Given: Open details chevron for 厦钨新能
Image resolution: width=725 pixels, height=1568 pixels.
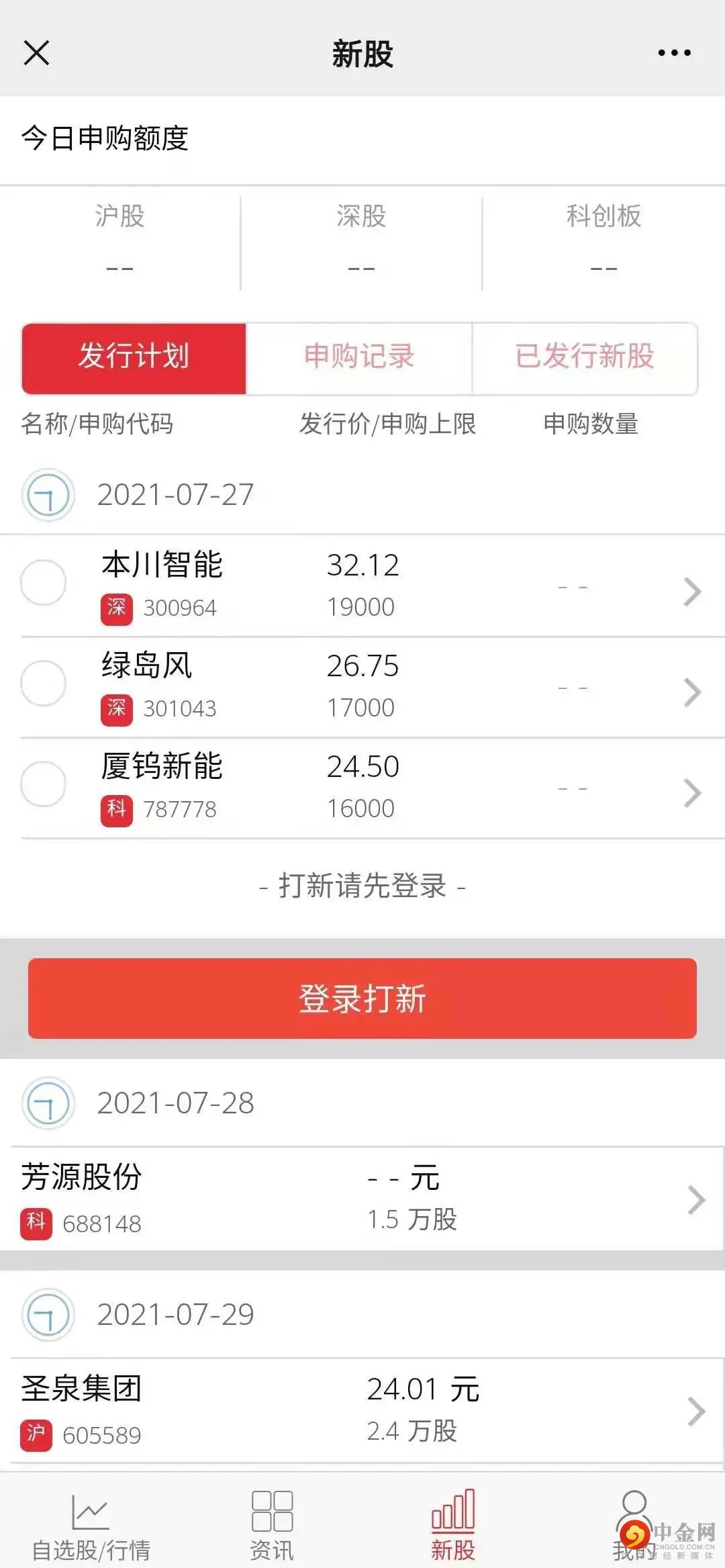Looking at the screenshot, I should point(692,793).
